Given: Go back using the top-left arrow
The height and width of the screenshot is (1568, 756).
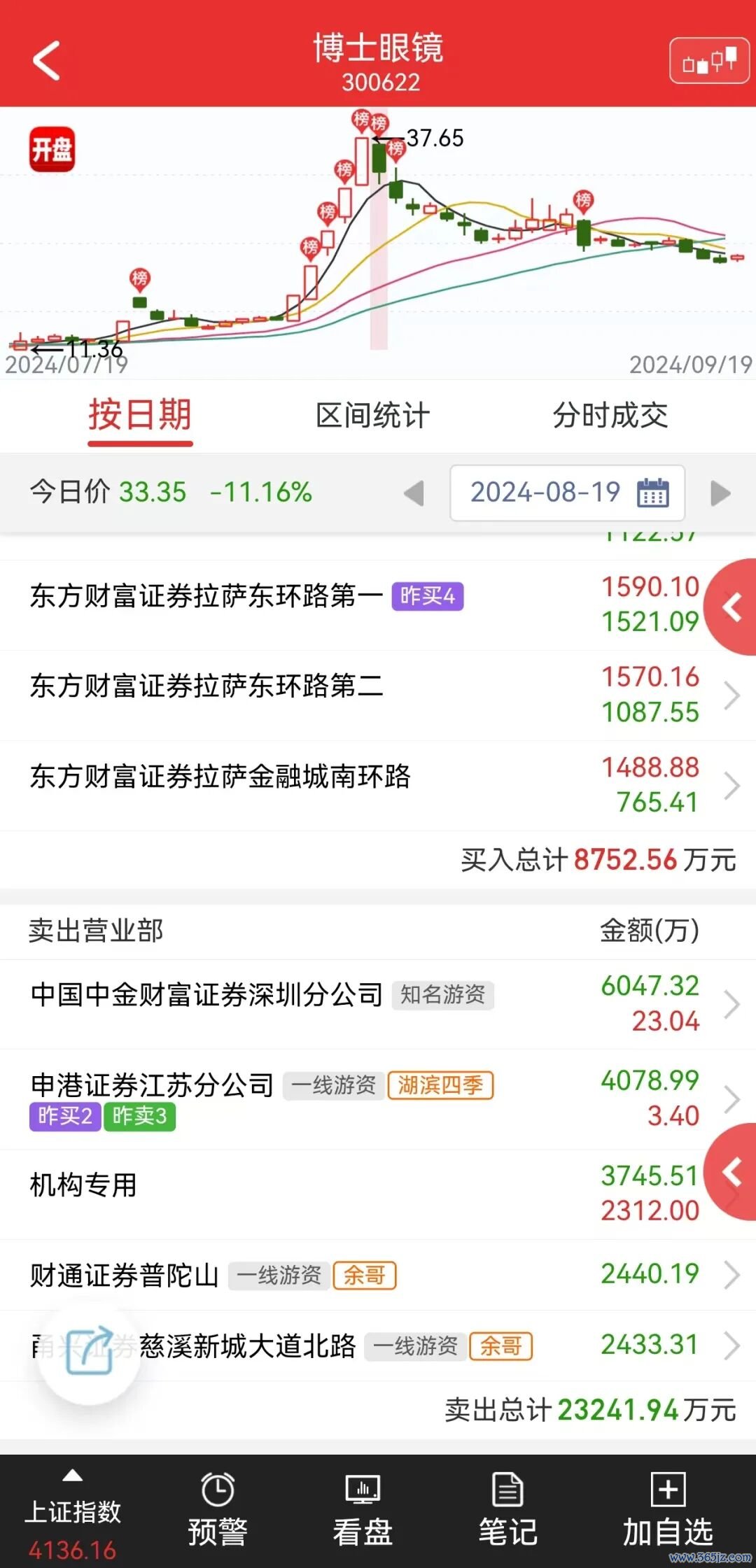Looking at the screenshot, I should point(46,61).
